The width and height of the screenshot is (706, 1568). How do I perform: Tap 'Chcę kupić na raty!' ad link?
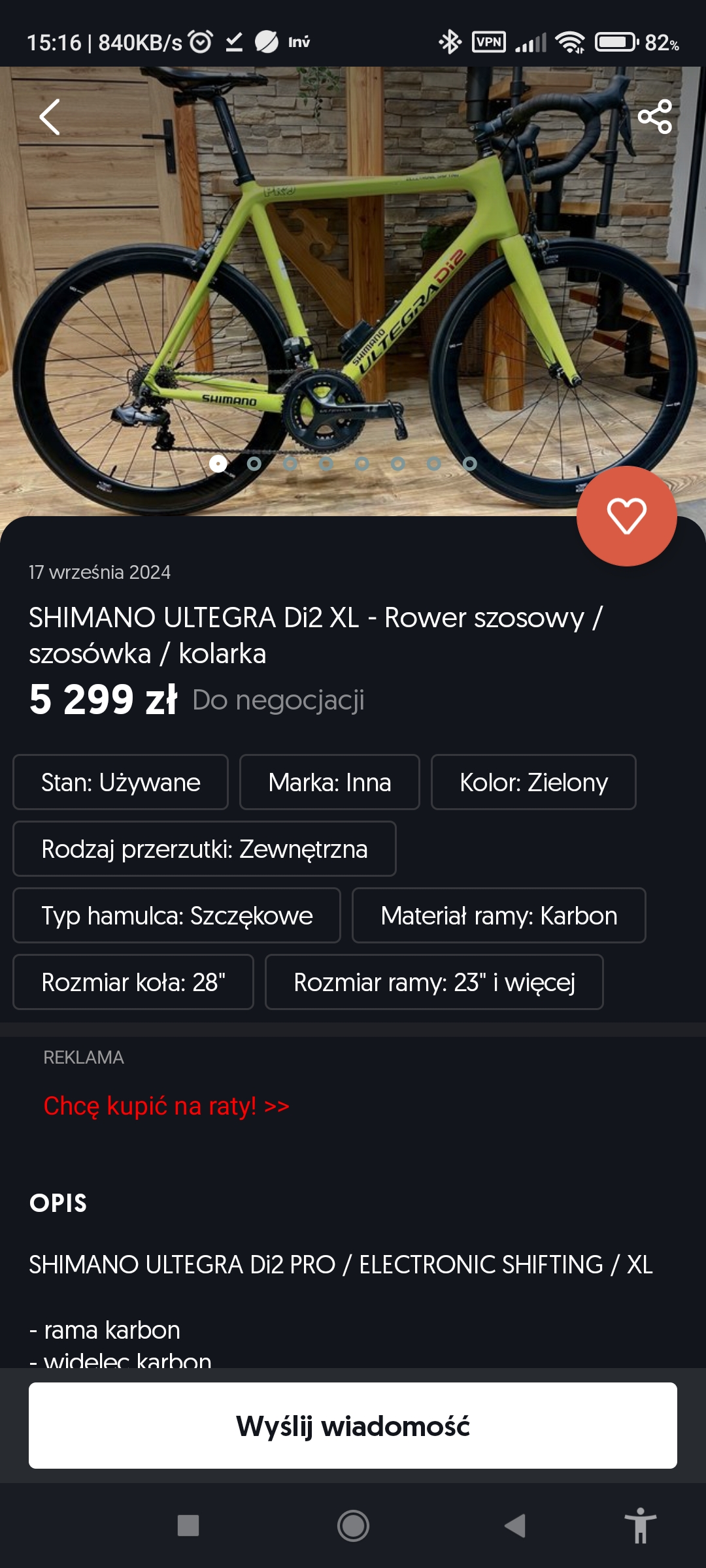[x=166, y=1106]
